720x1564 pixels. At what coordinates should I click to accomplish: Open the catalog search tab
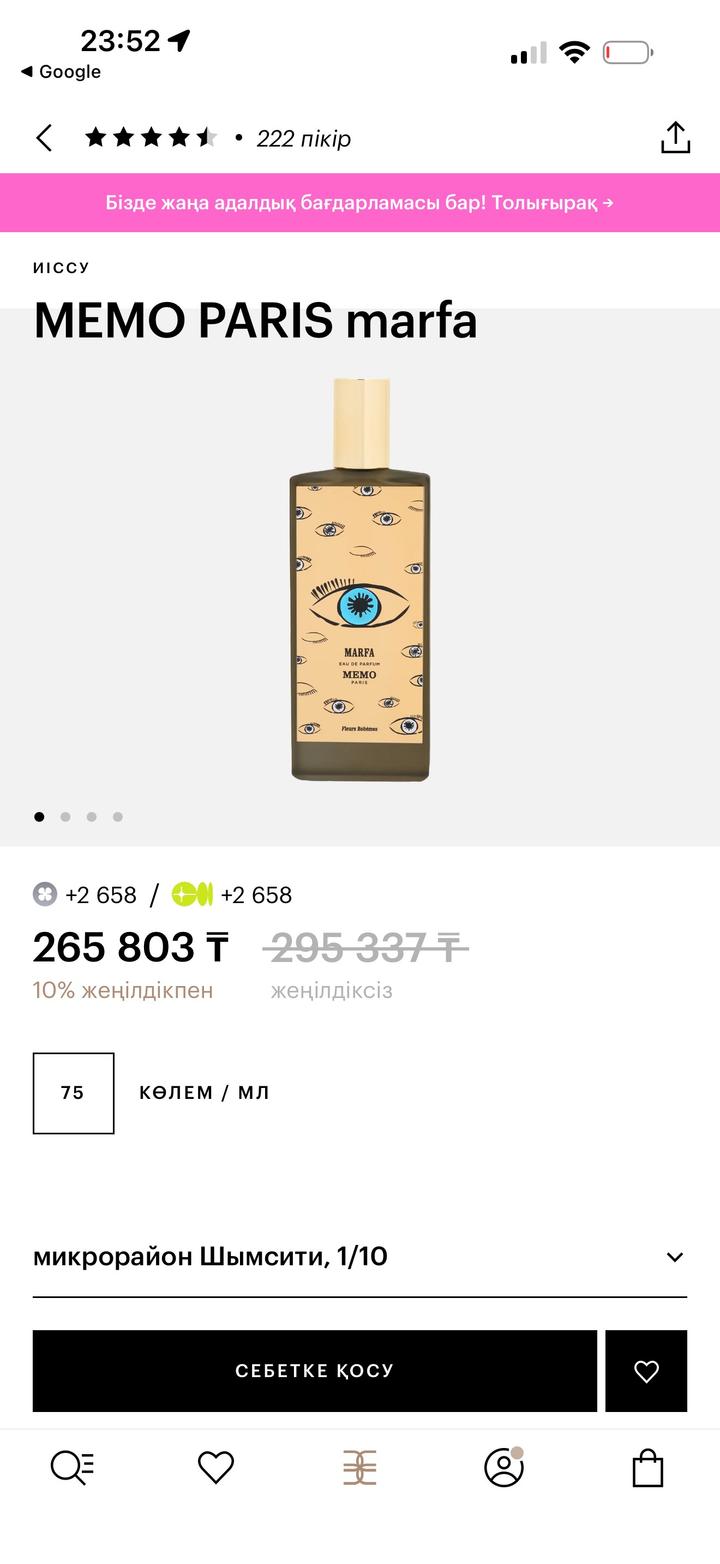[72, 1467]
